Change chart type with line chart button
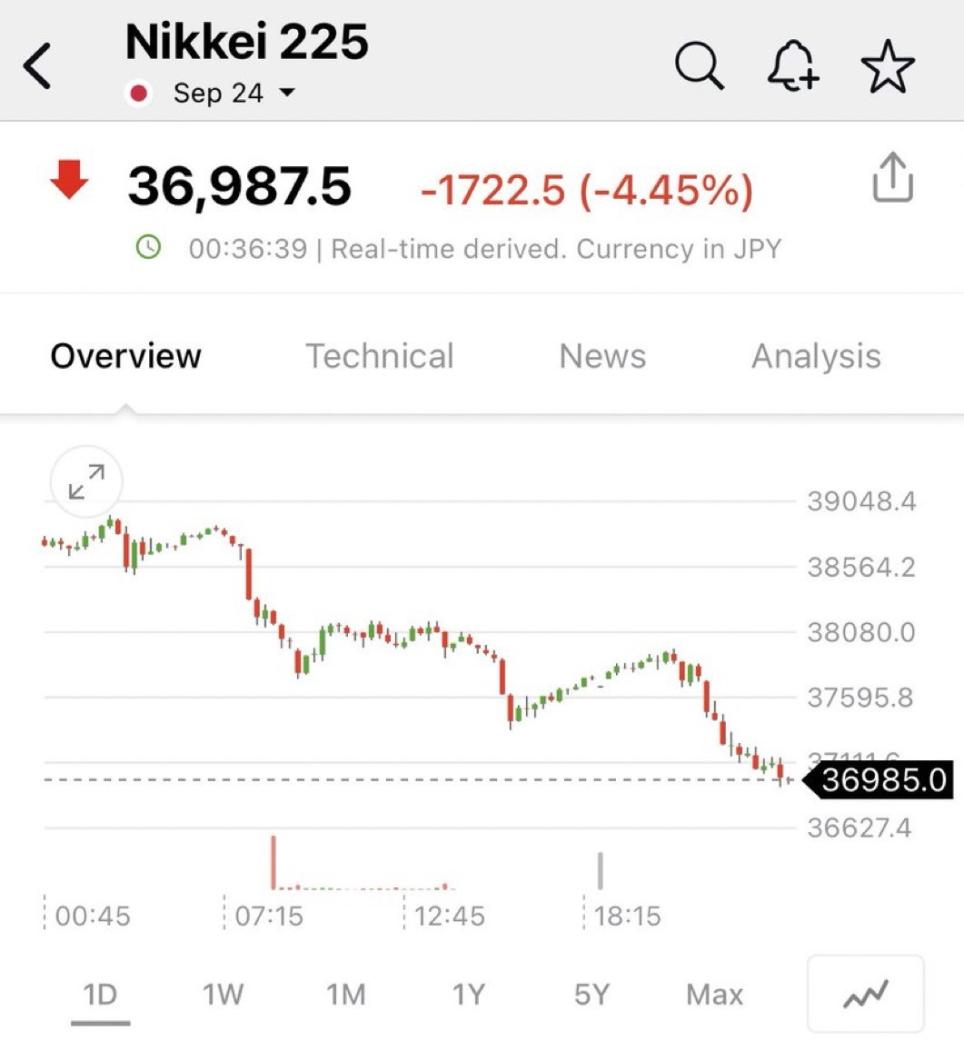The width and height of the screenshot is (964, 1040). tap(865, 994)
